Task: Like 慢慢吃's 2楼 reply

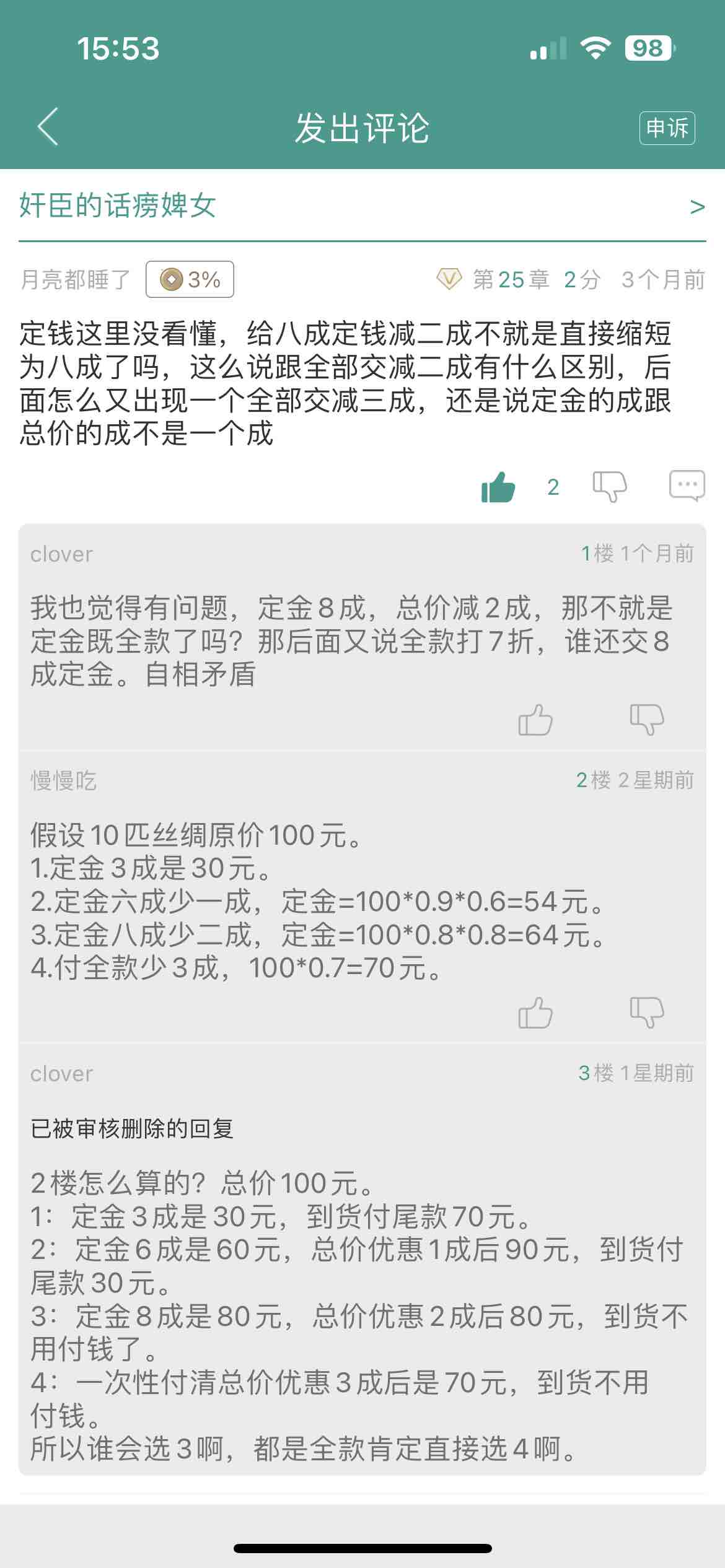Action: (535, 1013)
